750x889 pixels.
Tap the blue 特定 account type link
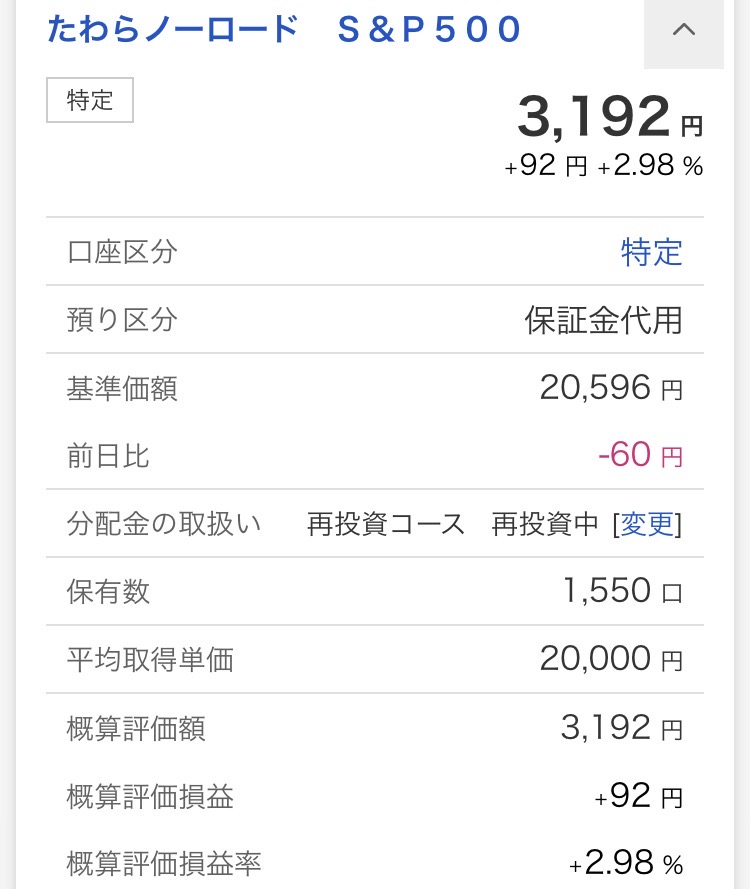pos(651,252)
